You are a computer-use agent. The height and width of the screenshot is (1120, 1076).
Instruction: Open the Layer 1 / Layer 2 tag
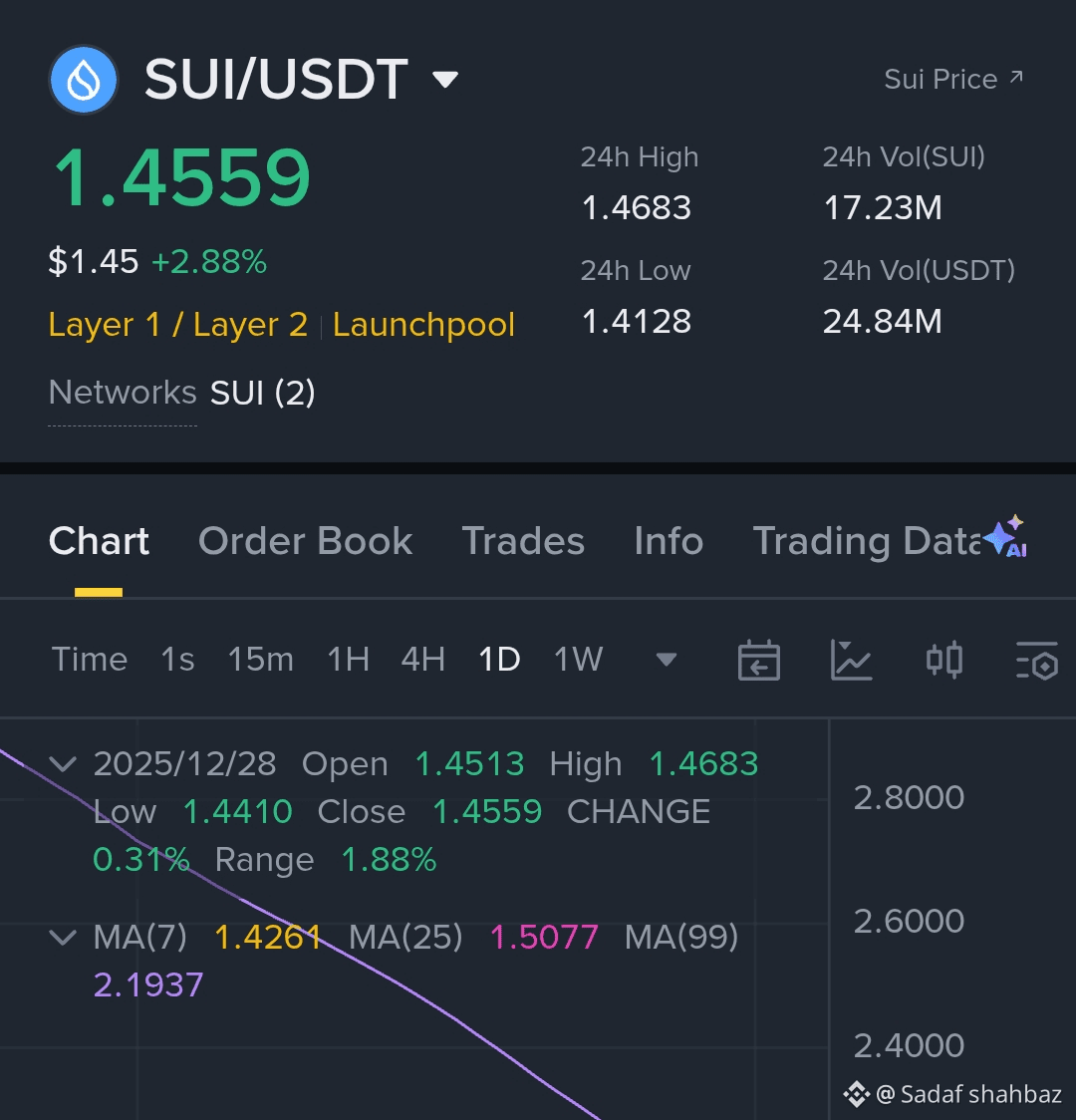point(177,325)
